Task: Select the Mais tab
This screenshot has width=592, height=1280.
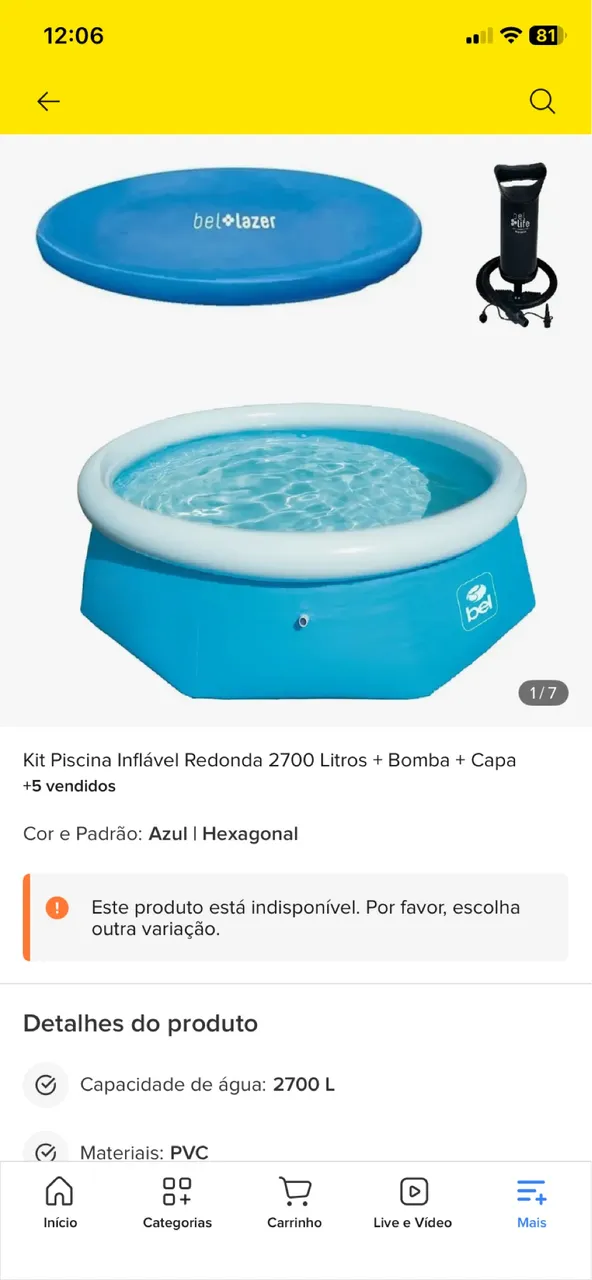Action: click(x=531, y=1203)
